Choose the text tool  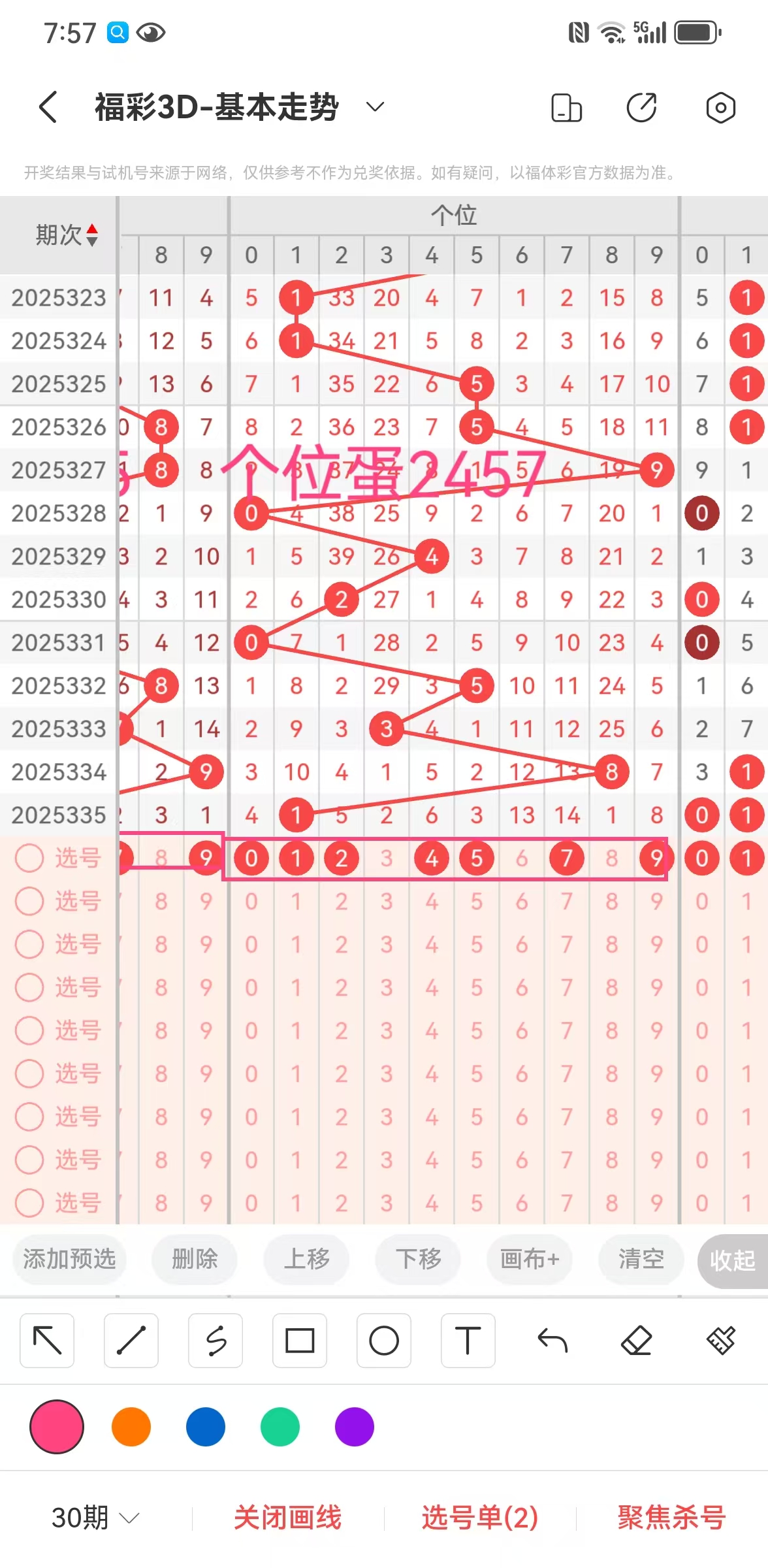coord(468,1341)
